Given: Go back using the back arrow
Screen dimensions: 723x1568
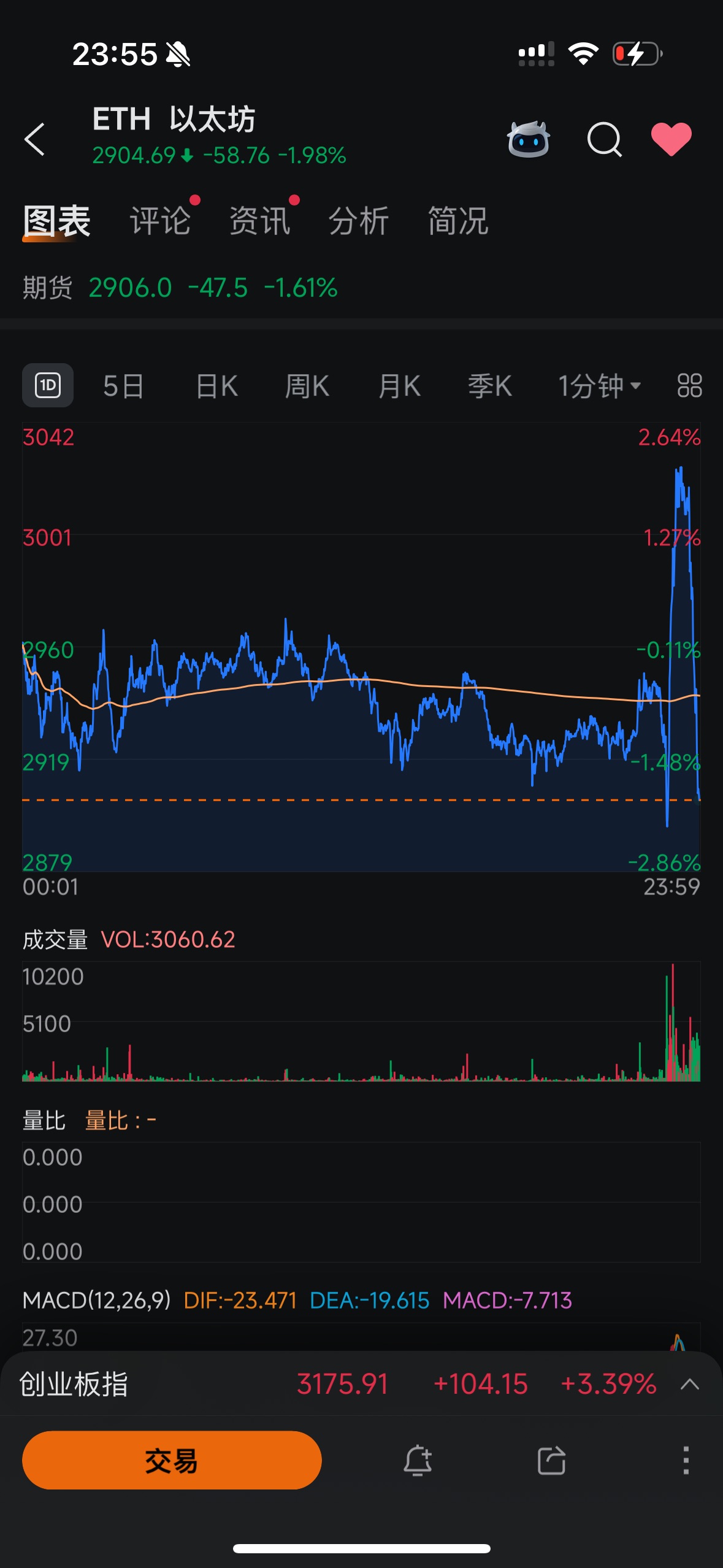Looking at the screenshot, I should coord(36,139).
